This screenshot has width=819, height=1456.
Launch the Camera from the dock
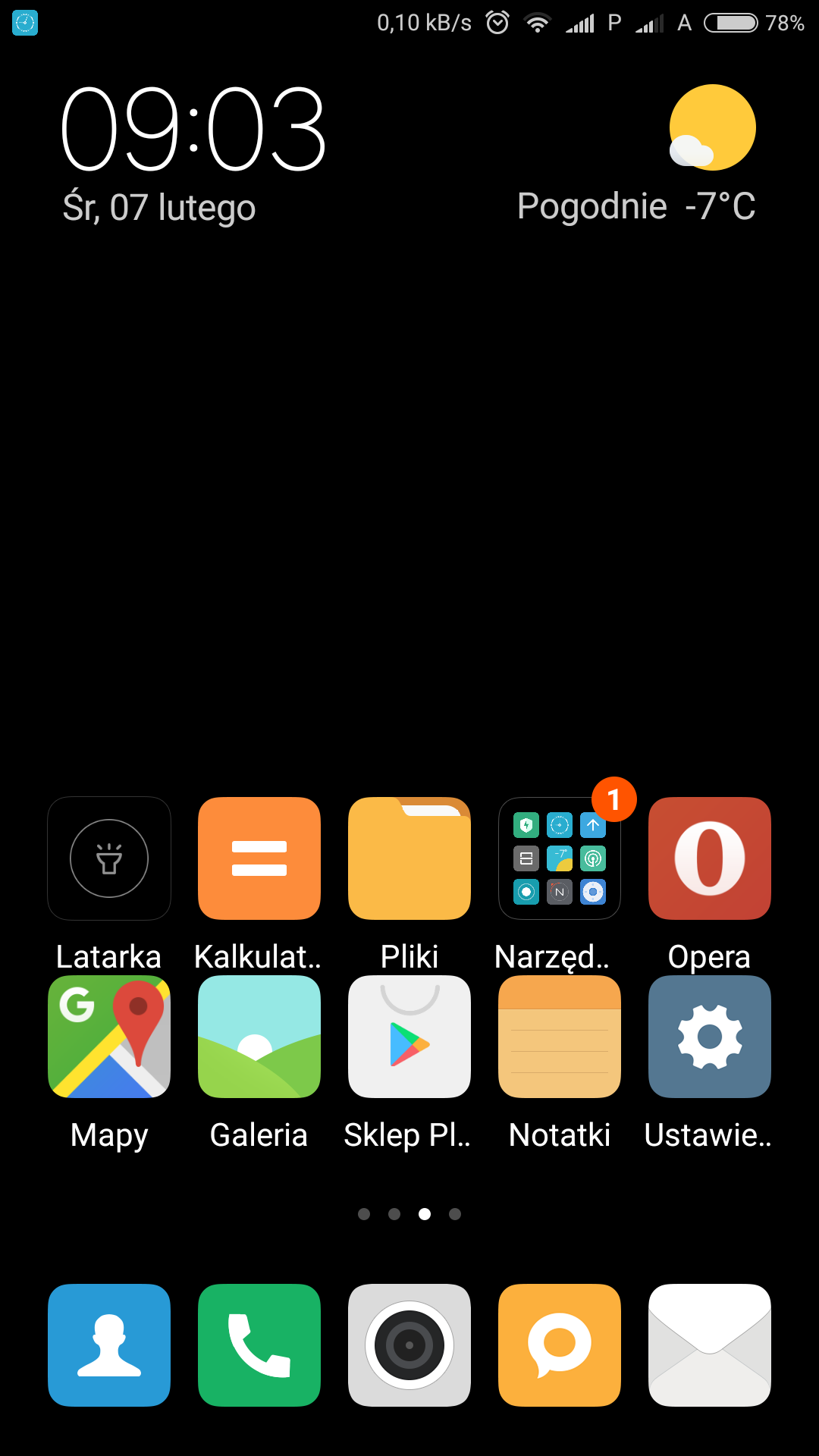tap(409, 1345)
